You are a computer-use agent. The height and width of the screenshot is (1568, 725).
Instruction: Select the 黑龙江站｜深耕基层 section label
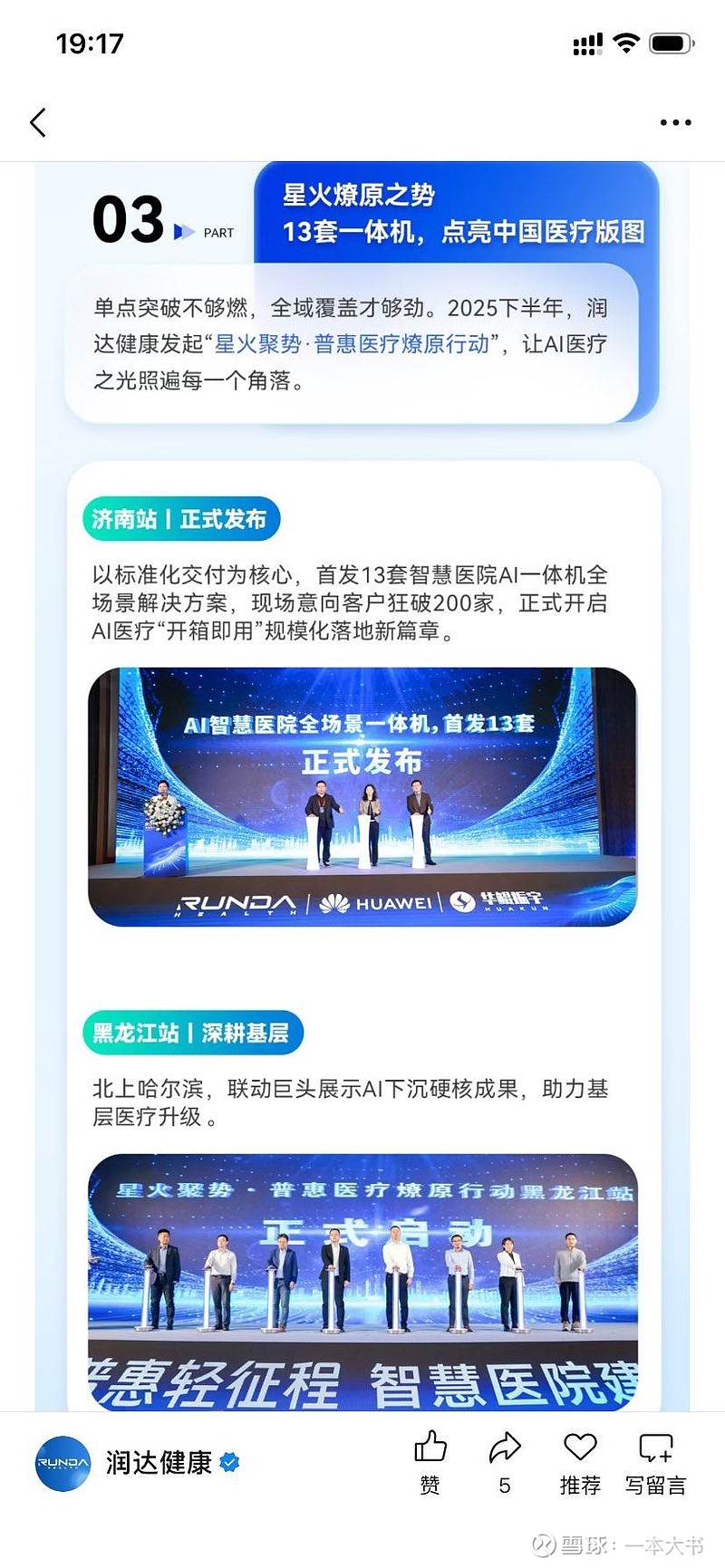click(x=193, y=1032)
